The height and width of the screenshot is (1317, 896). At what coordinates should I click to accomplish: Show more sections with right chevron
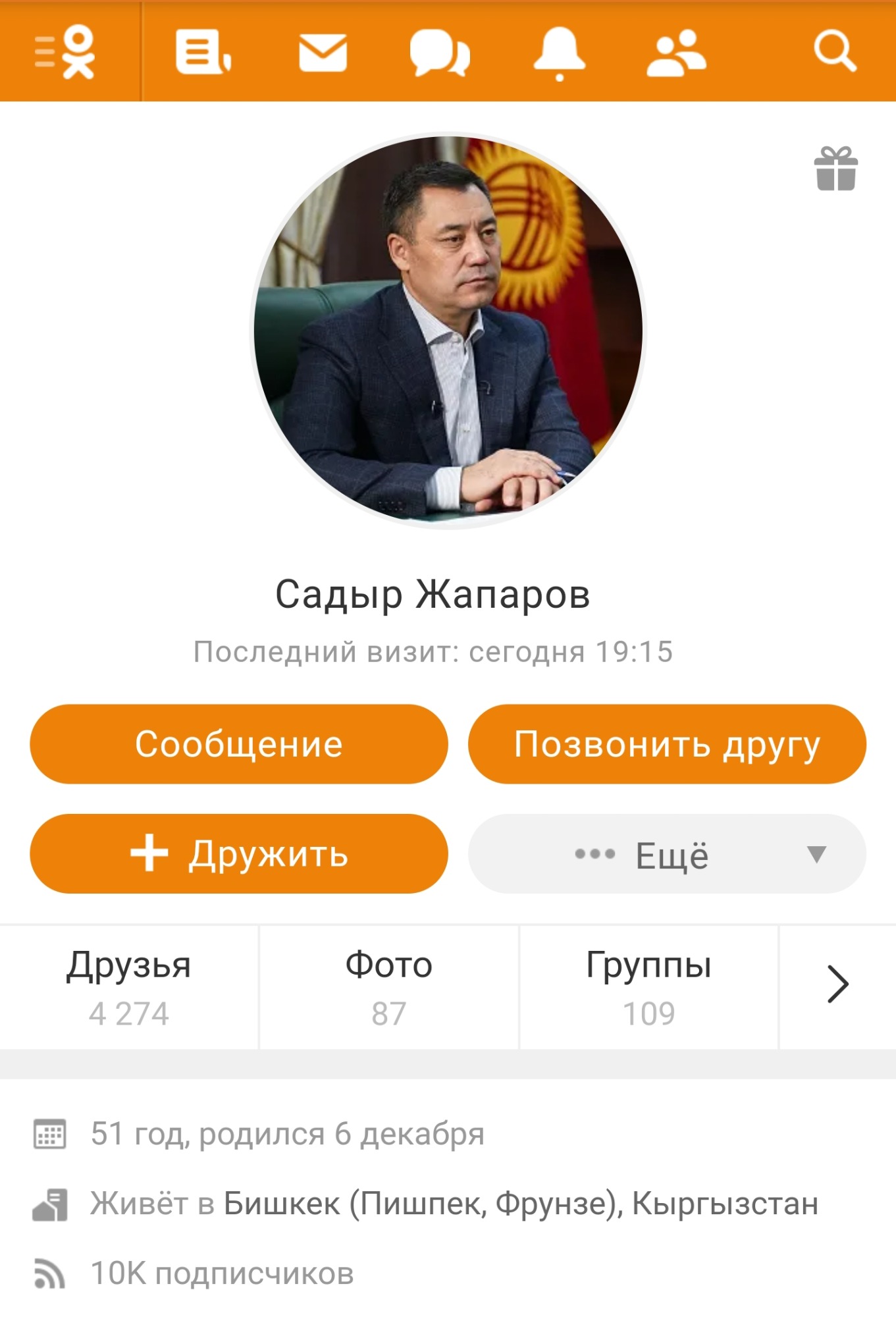(837, 984)
